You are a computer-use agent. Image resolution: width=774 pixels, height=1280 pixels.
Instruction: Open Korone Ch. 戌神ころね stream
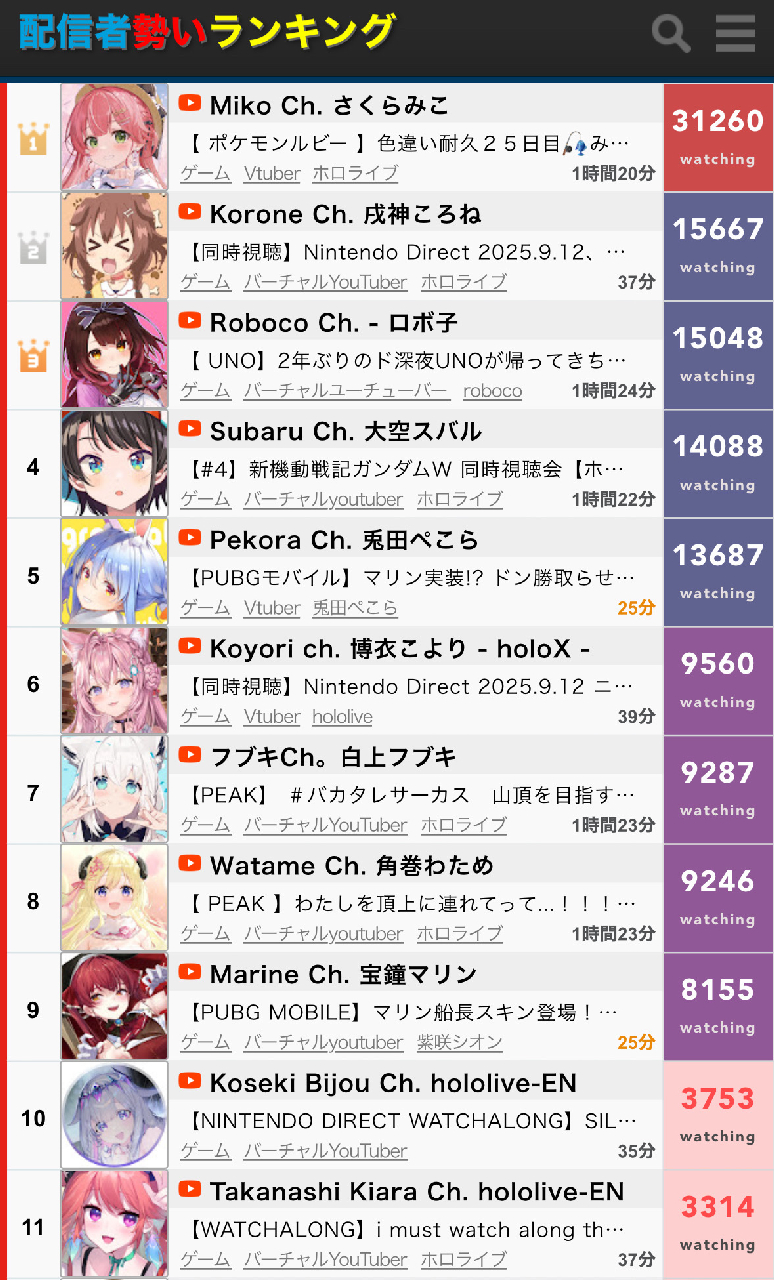[345, 214]
